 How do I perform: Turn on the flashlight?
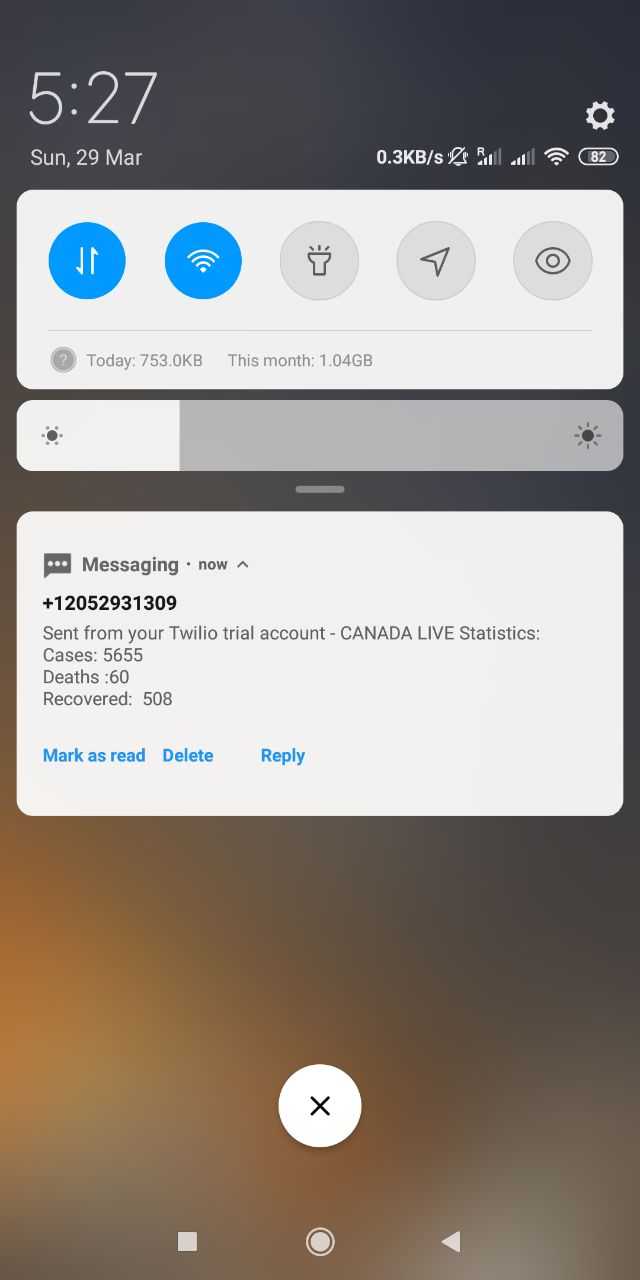point(319,261)
